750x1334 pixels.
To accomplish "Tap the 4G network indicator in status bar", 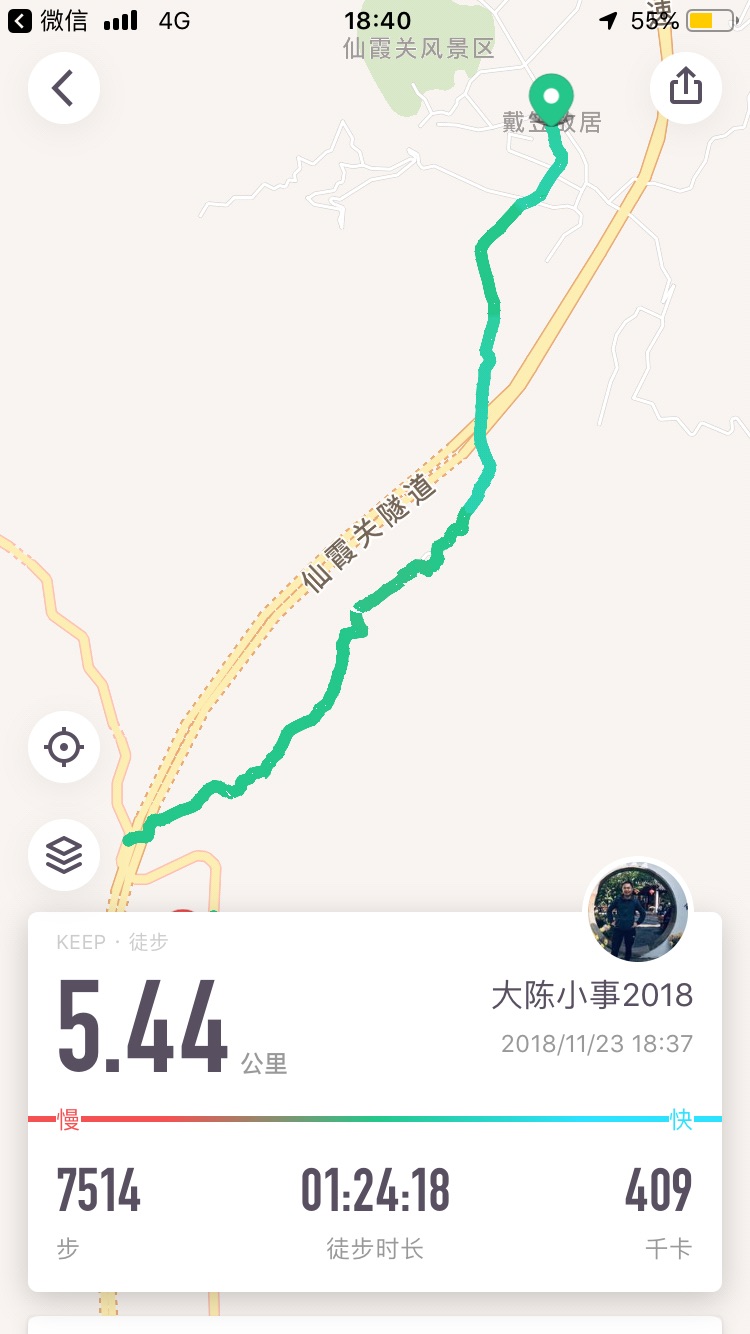I will [174, 18].
